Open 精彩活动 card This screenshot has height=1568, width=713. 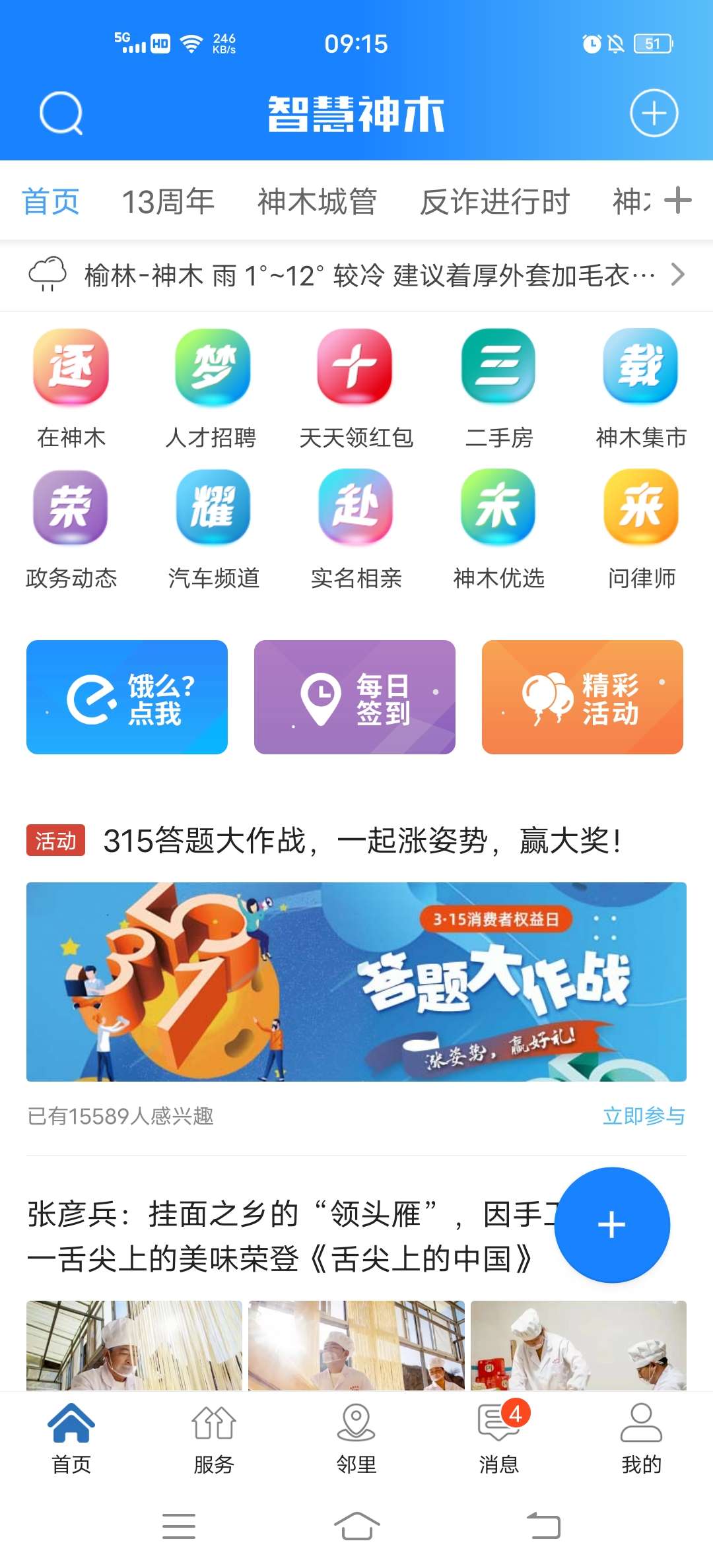point(582,697)
